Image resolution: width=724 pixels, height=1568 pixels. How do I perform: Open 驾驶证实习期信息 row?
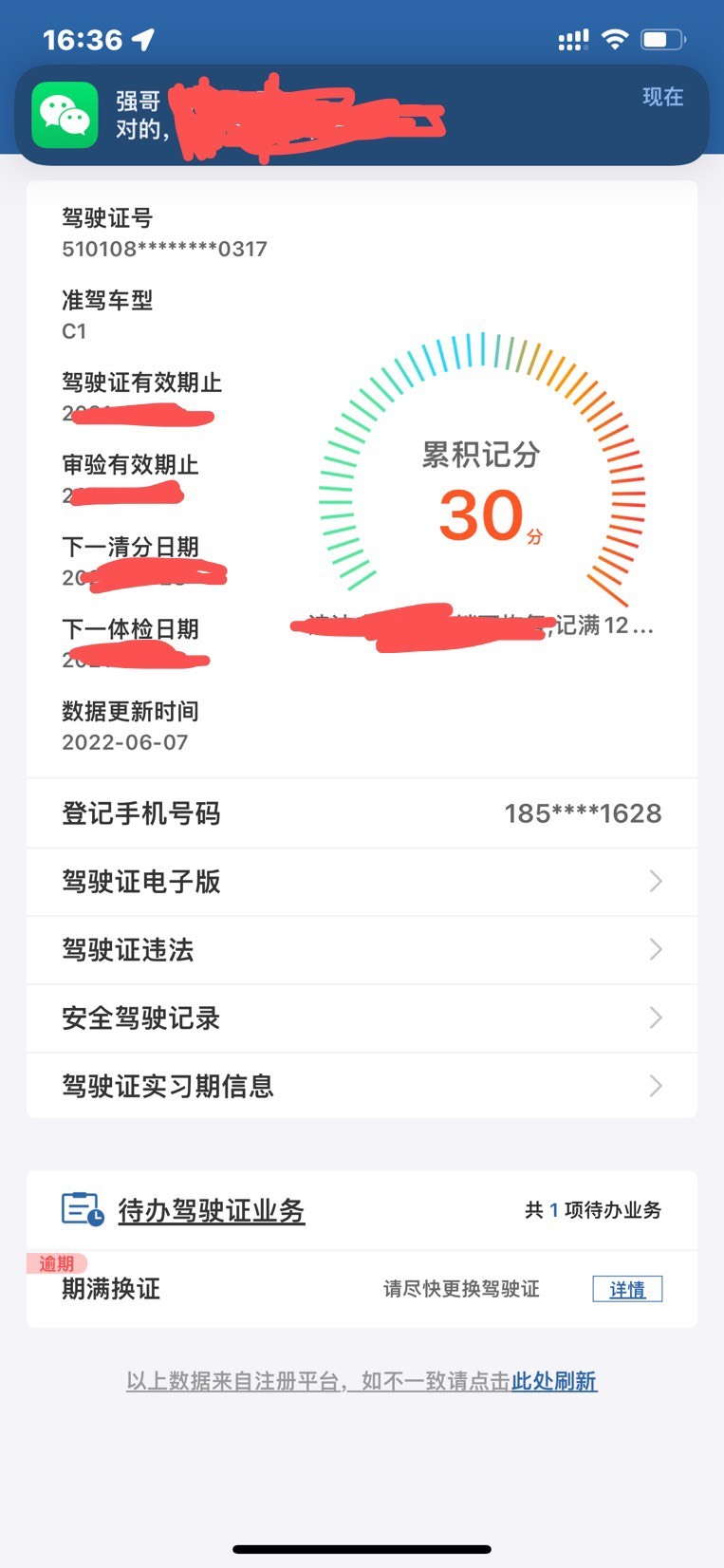coord(362,1086)
